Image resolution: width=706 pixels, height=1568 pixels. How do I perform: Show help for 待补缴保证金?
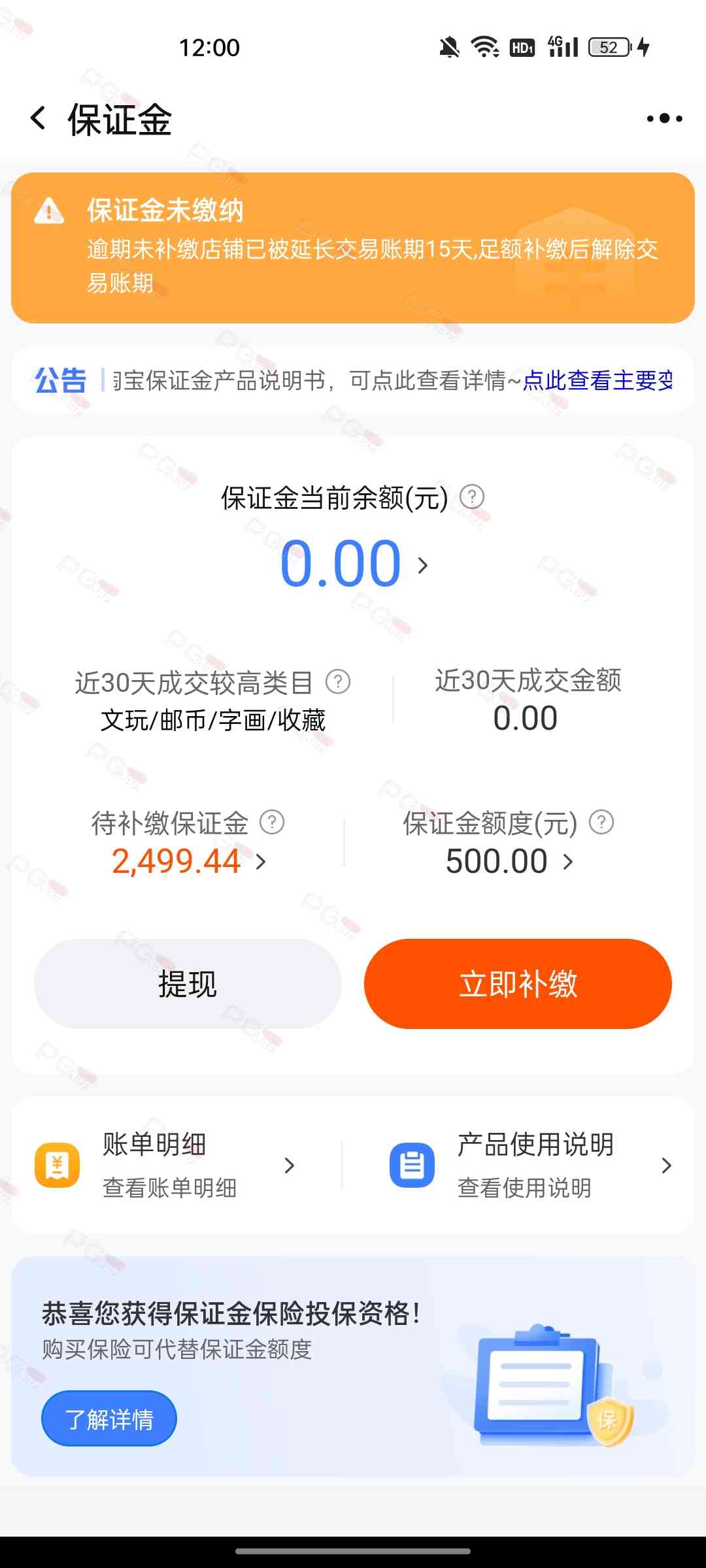[x=272, y=822]
